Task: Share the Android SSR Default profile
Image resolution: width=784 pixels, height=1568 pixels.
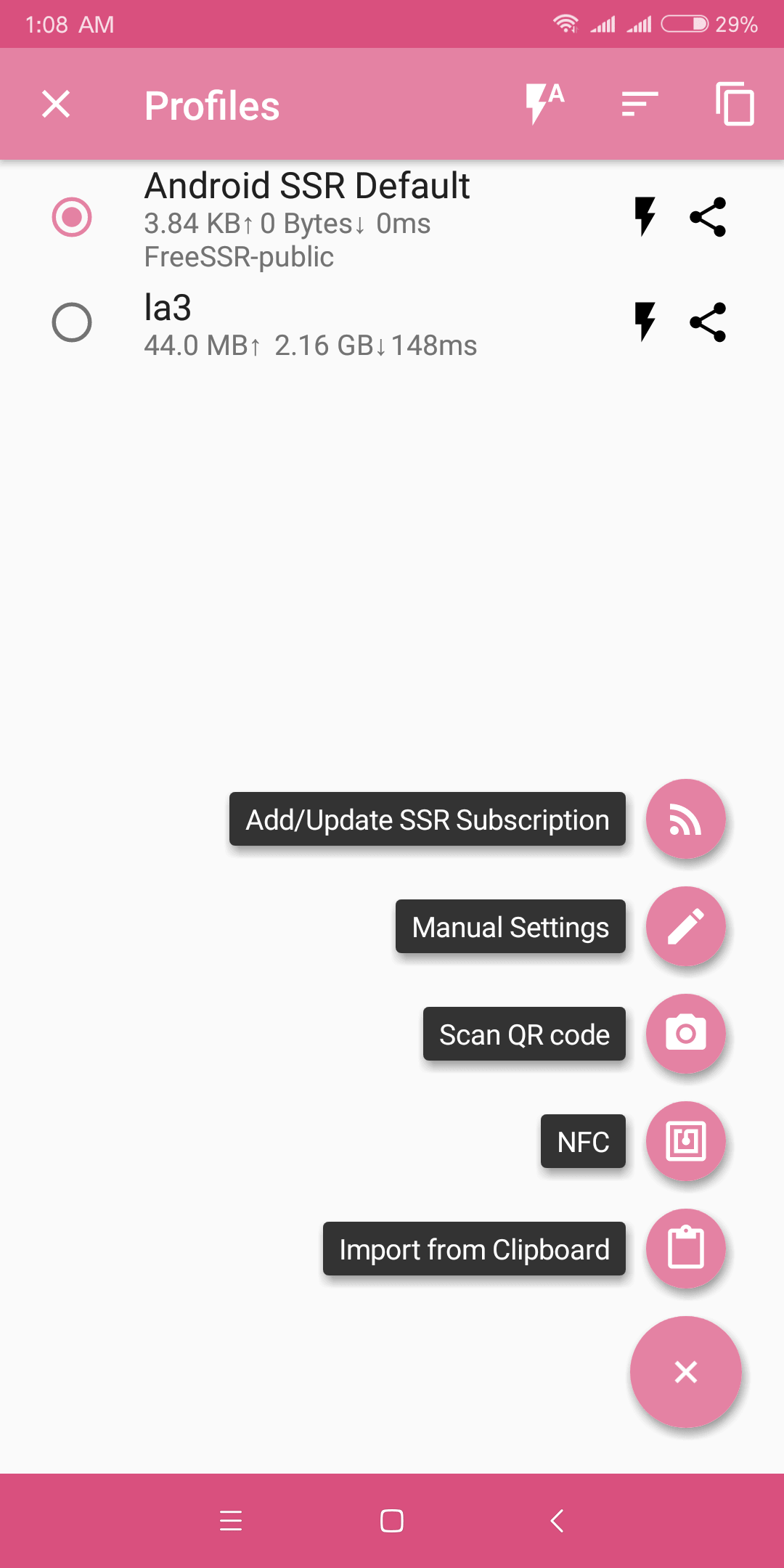Action: pyautogui.click(x=708, y=217)
